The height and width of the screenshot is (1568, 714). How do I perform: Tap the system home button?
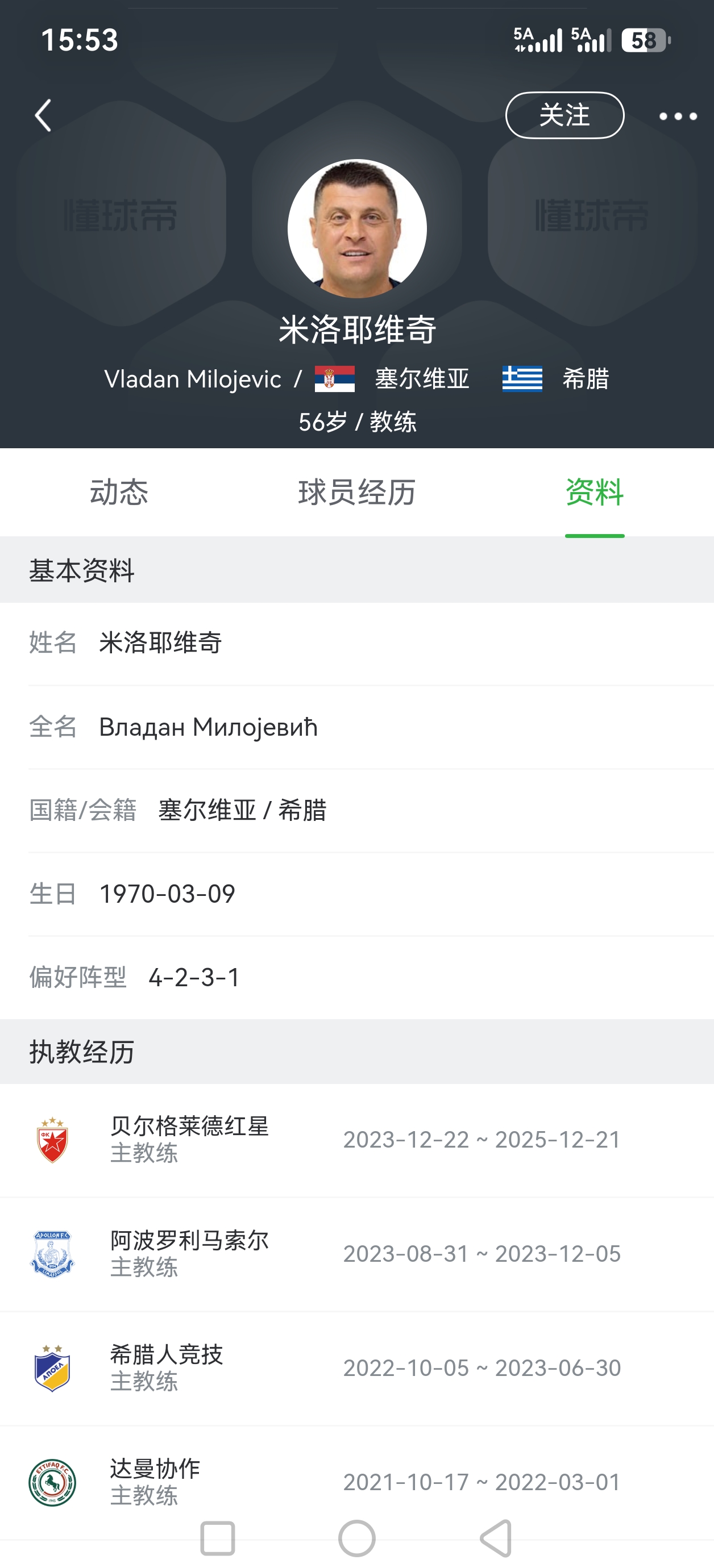(357, 1538)
